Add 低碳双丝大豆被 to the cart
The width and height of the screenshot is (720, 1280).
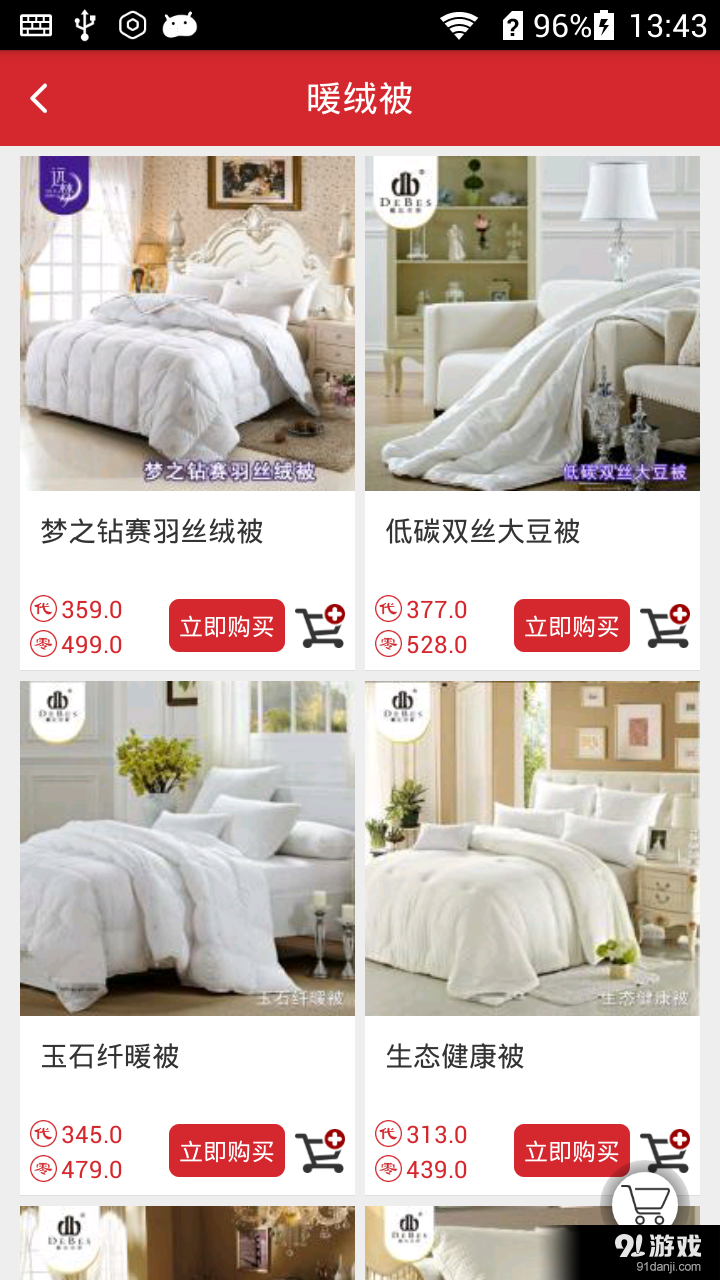[x=666, y=627]
